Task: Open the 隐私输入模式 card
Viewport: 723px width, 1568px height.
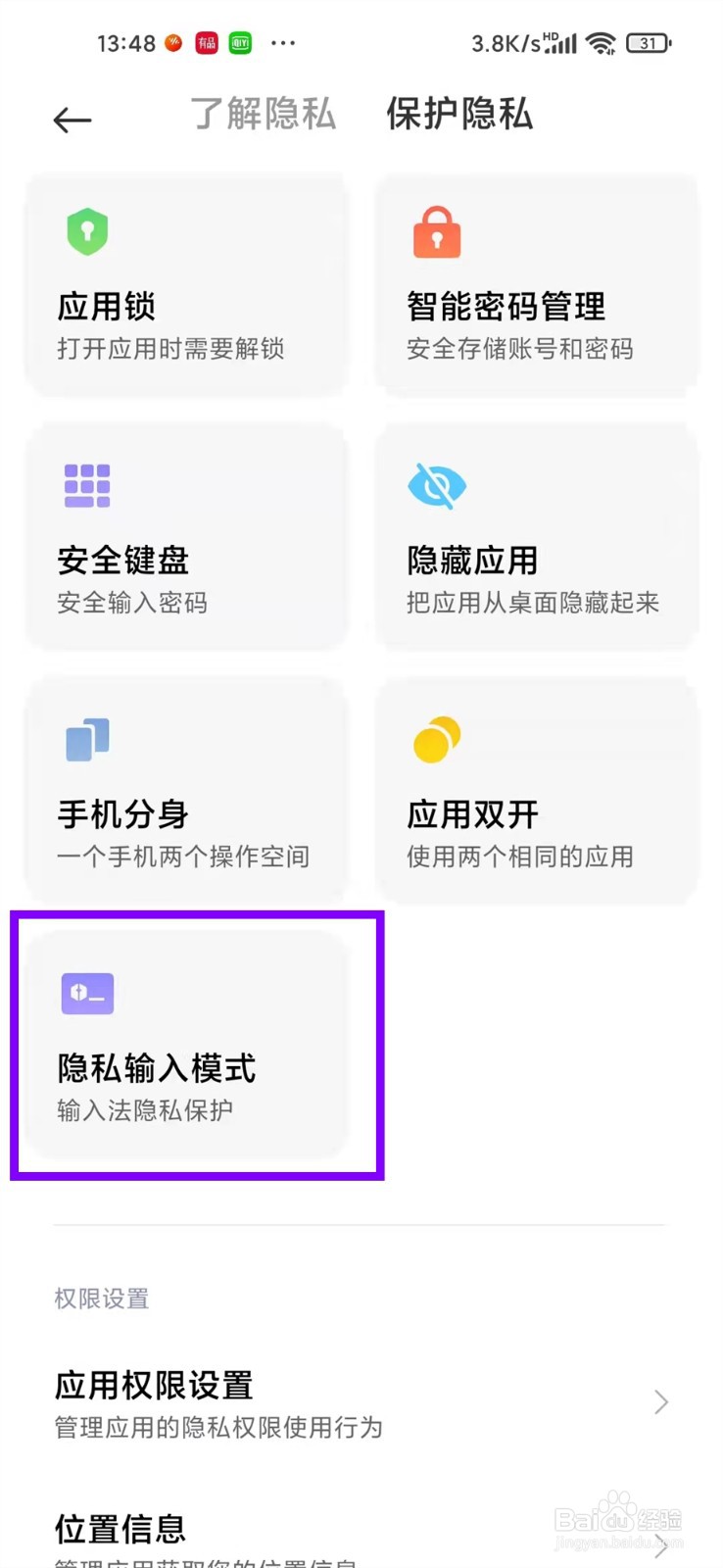Action: (186, 1044)
